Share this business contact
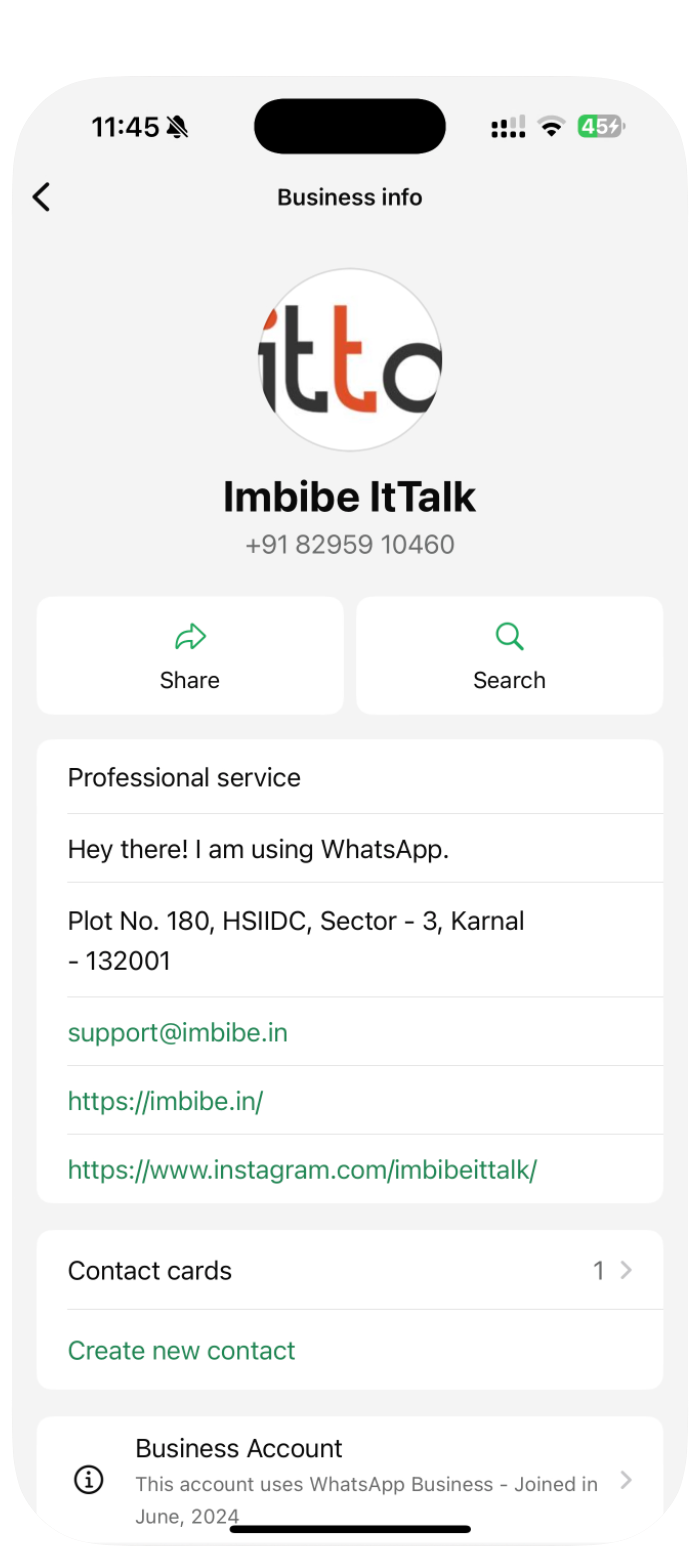This screenshot has height=1558, width=700. [190, 656]
